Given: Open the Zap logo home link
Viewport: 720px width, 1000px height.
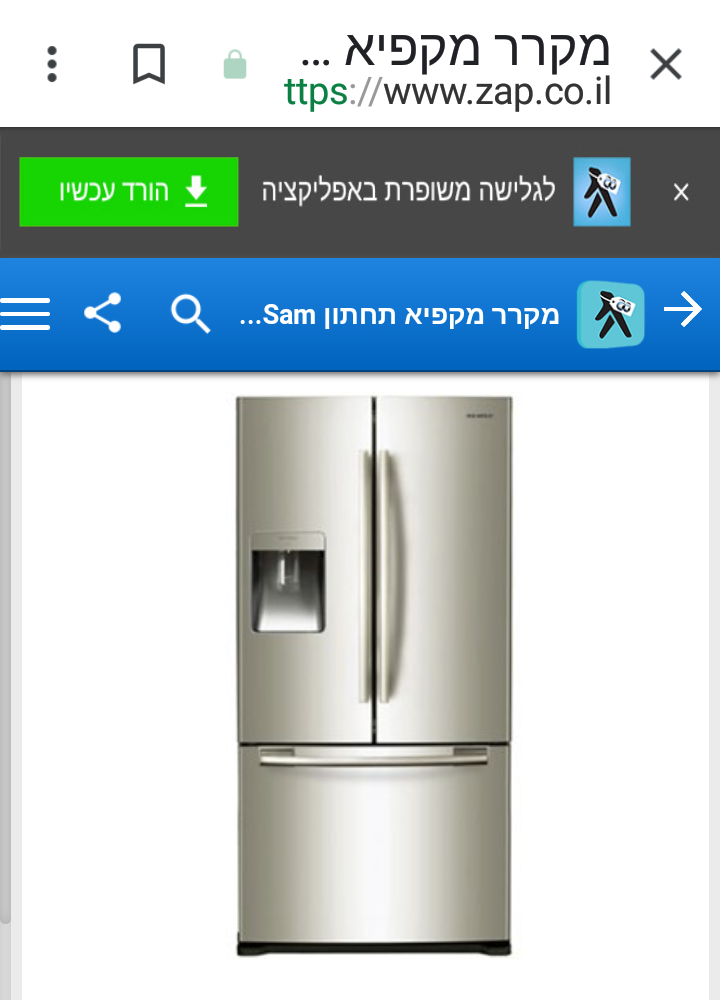Looking at the screenshot, I should 610,314.
